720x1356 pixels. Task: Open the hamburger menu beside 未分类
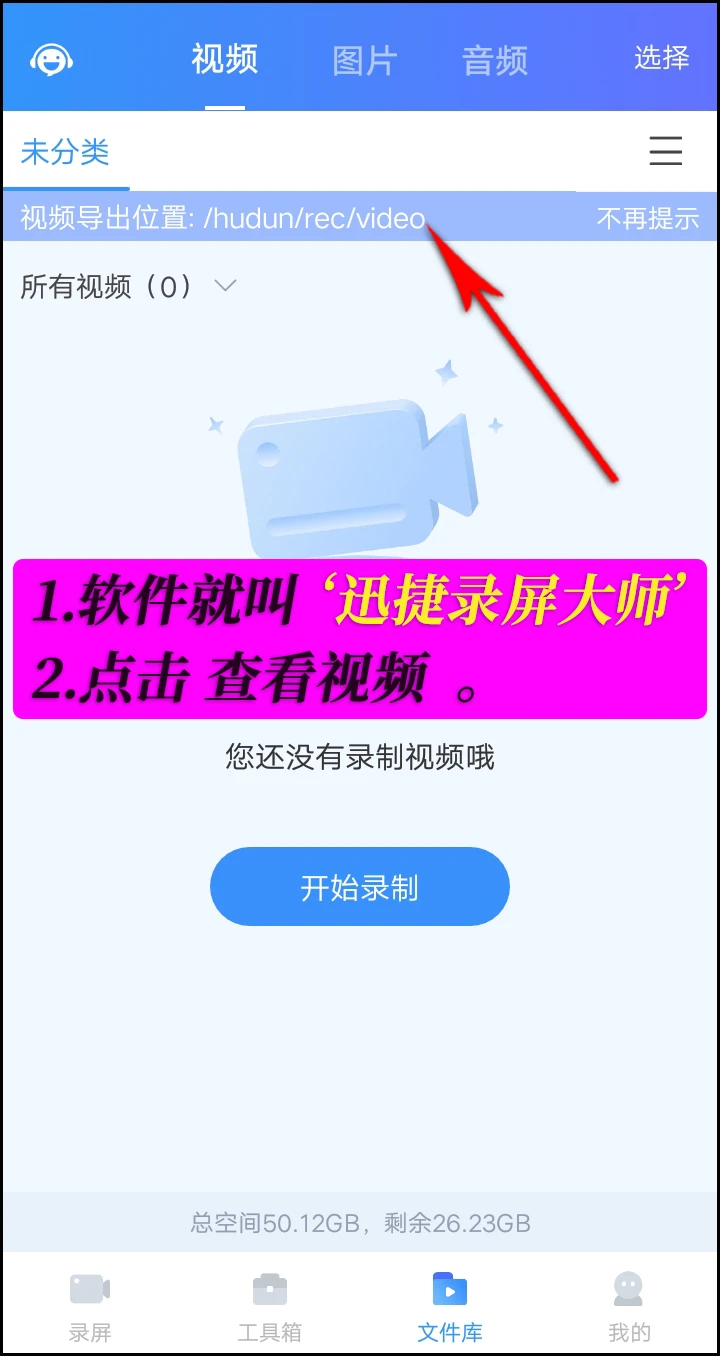click(666, 151)
